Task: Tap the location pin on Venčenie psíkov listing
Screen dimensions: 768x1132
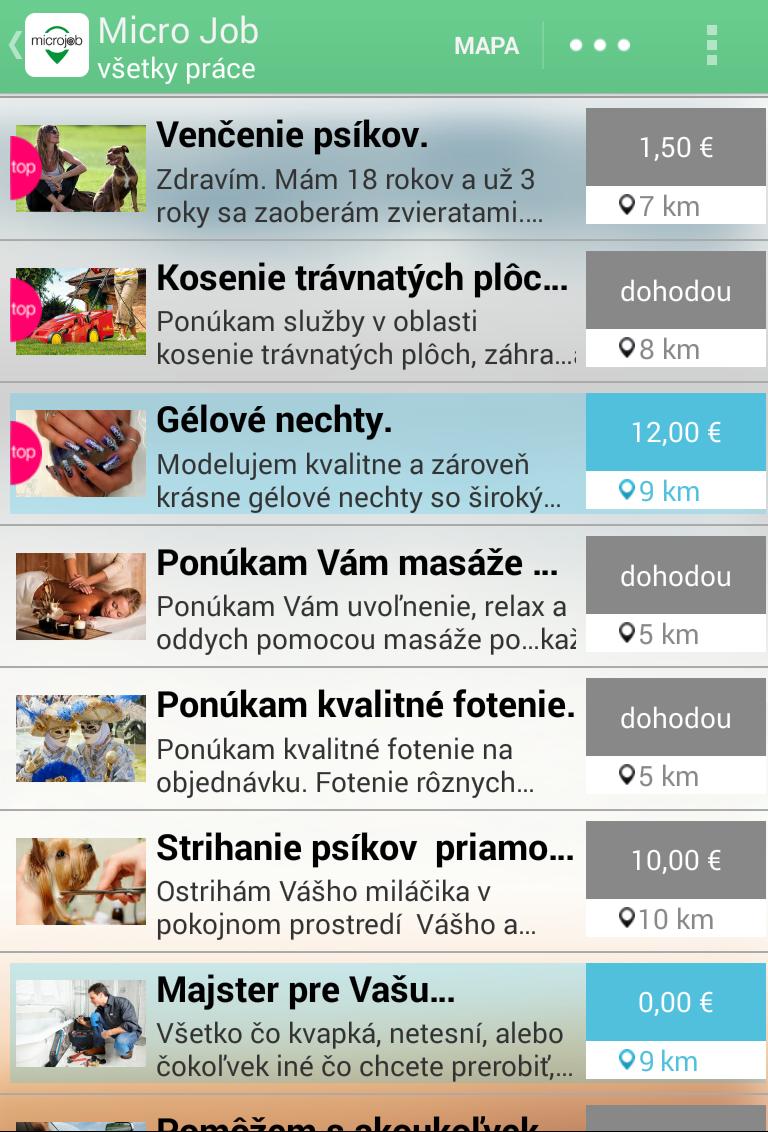Action: tap(628, 205)
